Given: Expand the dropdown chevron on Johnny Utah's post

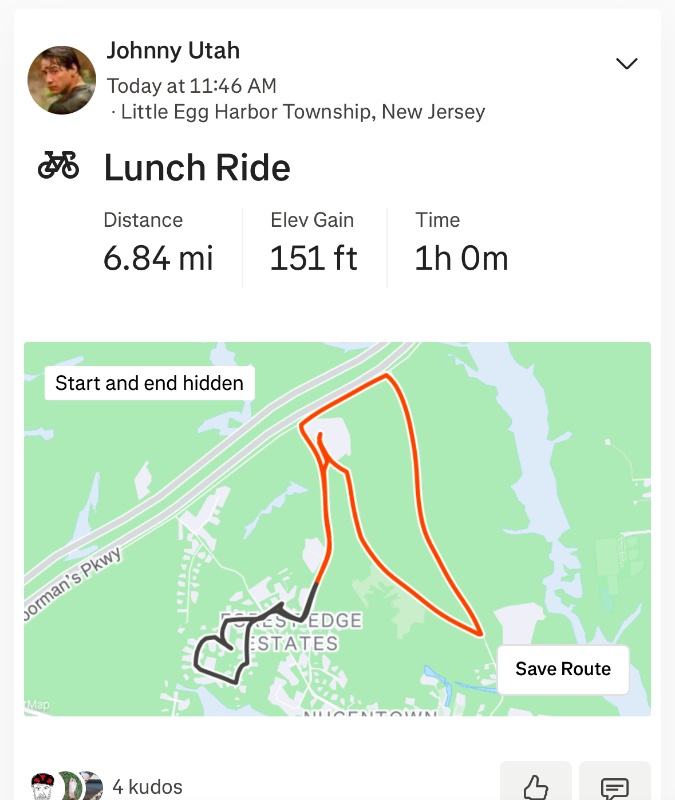Looking at the screenshot, I should [627, 64].
